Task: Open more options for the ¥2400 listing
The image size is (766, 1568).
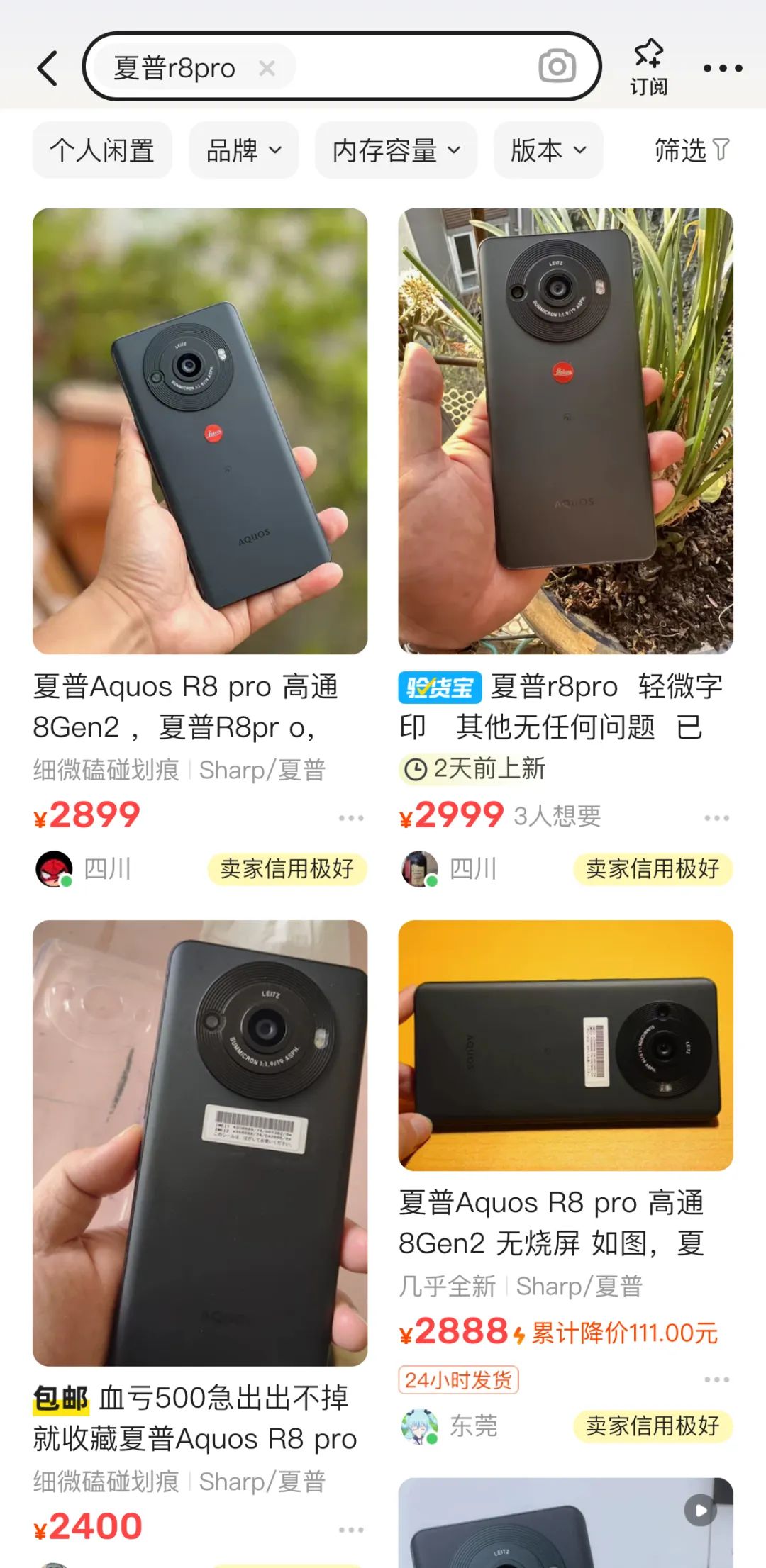Action: [351, 1530]
